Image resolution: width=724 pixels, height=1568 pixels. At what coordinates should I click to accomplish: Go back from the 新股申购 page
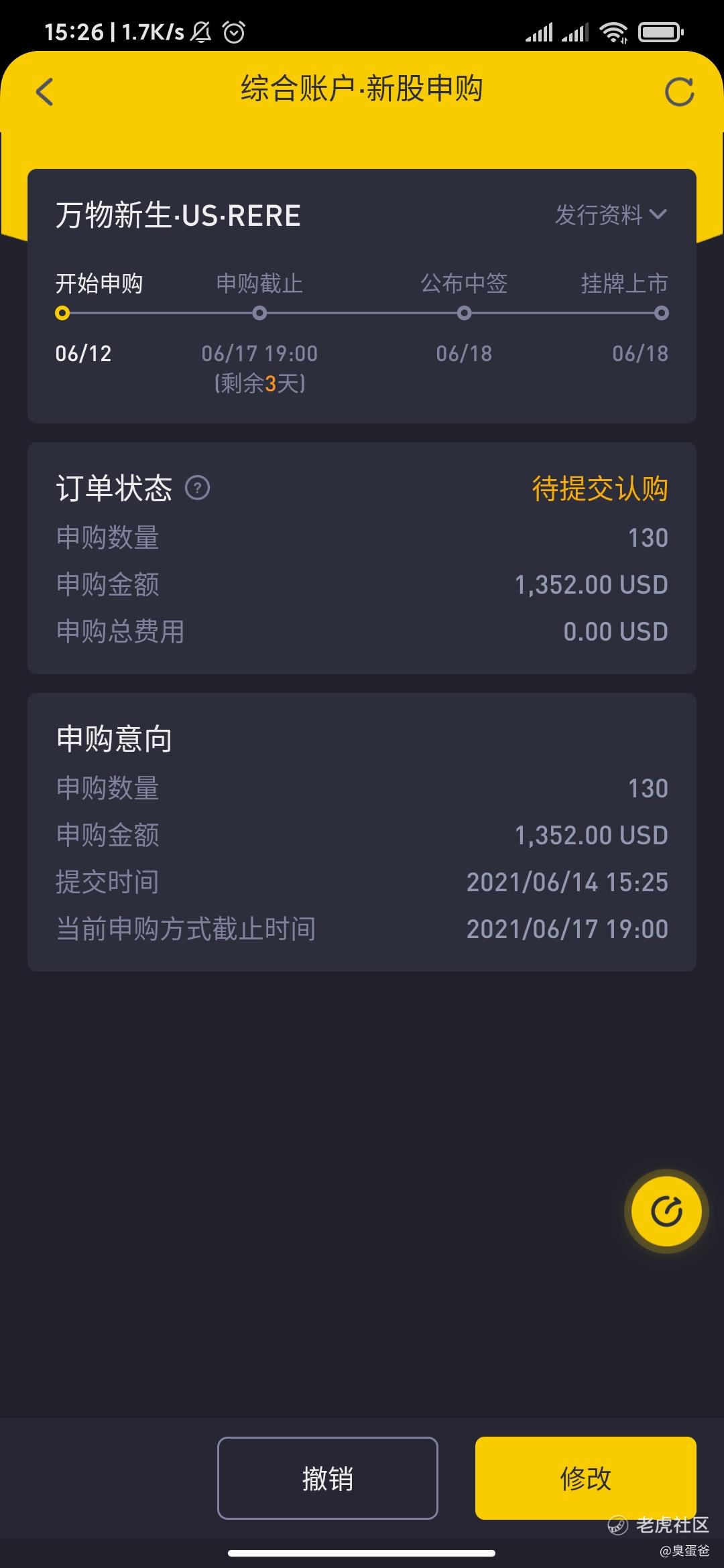44,92
